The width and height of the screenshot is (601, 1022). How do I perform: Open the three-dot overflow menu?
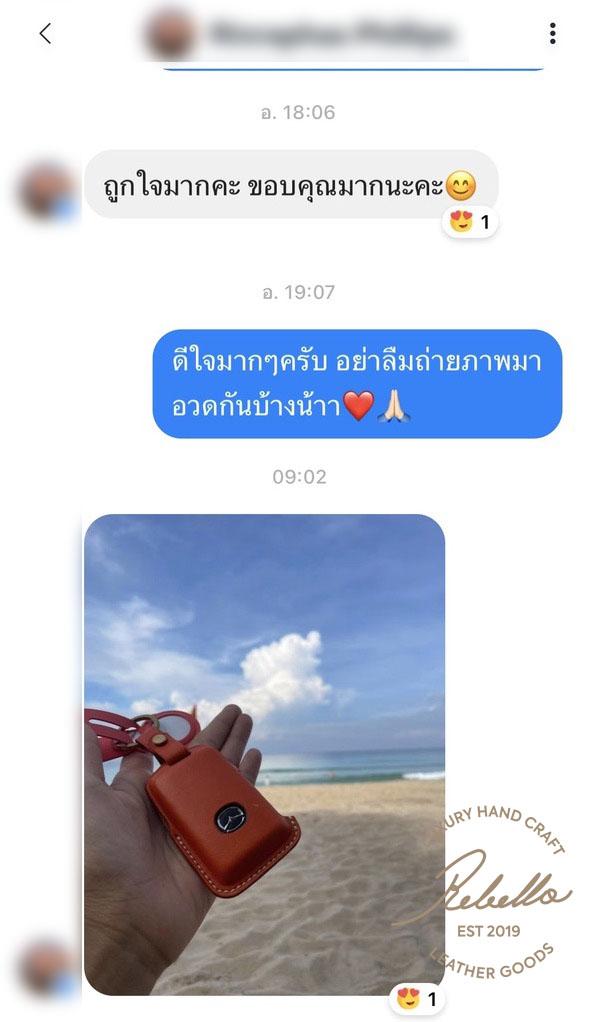(x=552, y=33)
